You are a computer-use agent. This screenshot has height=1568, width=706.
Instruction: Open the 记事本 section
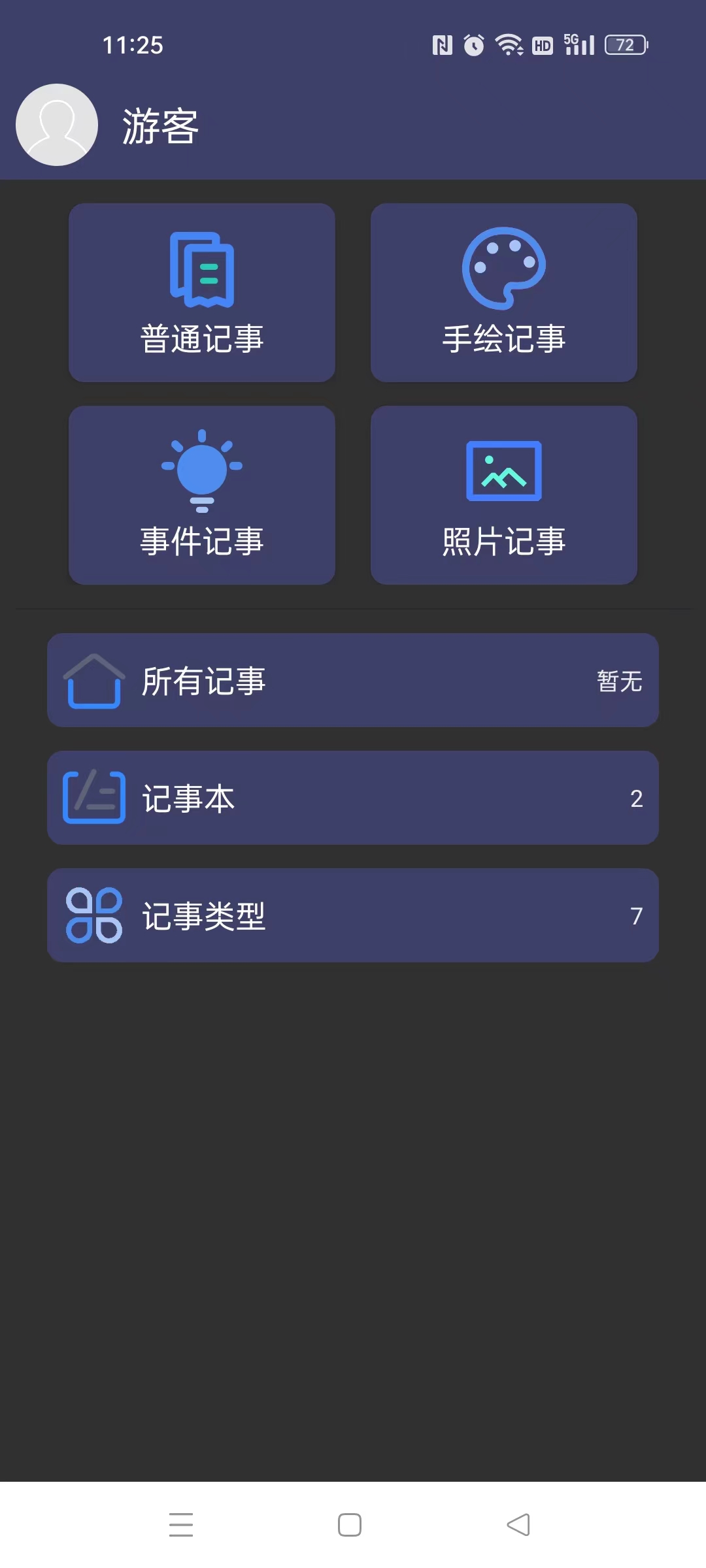[x=353, y=798]
